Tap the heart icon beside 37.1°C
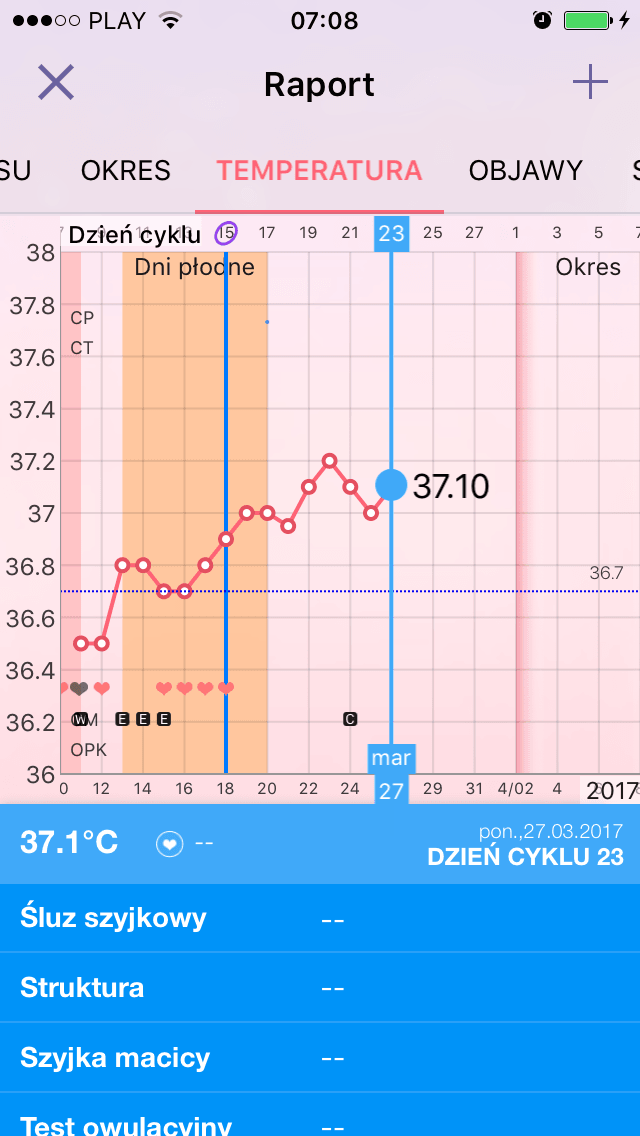The image size is (640, 1136). point(170,844)
